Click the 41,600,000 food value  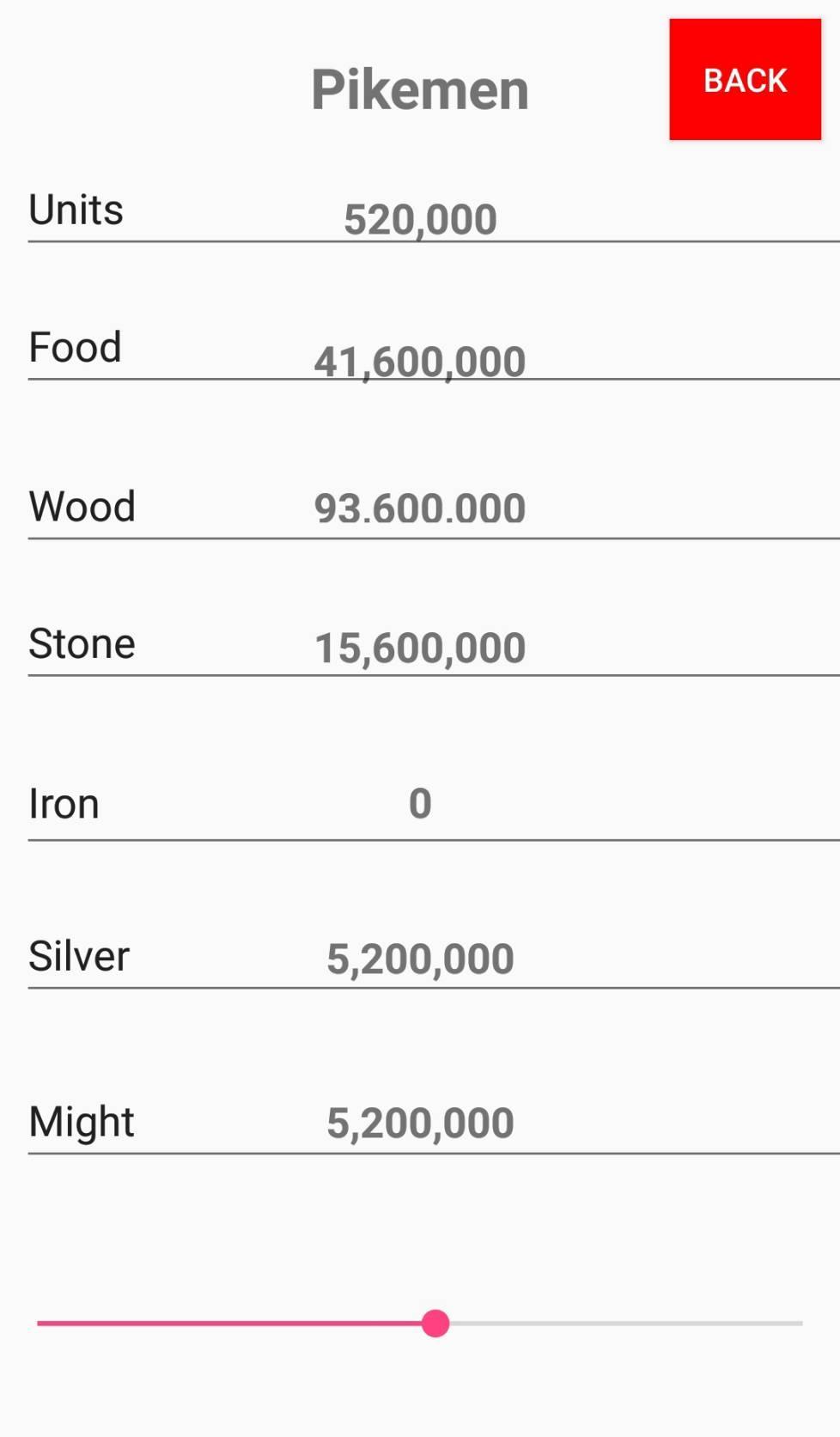pos(421,361)
